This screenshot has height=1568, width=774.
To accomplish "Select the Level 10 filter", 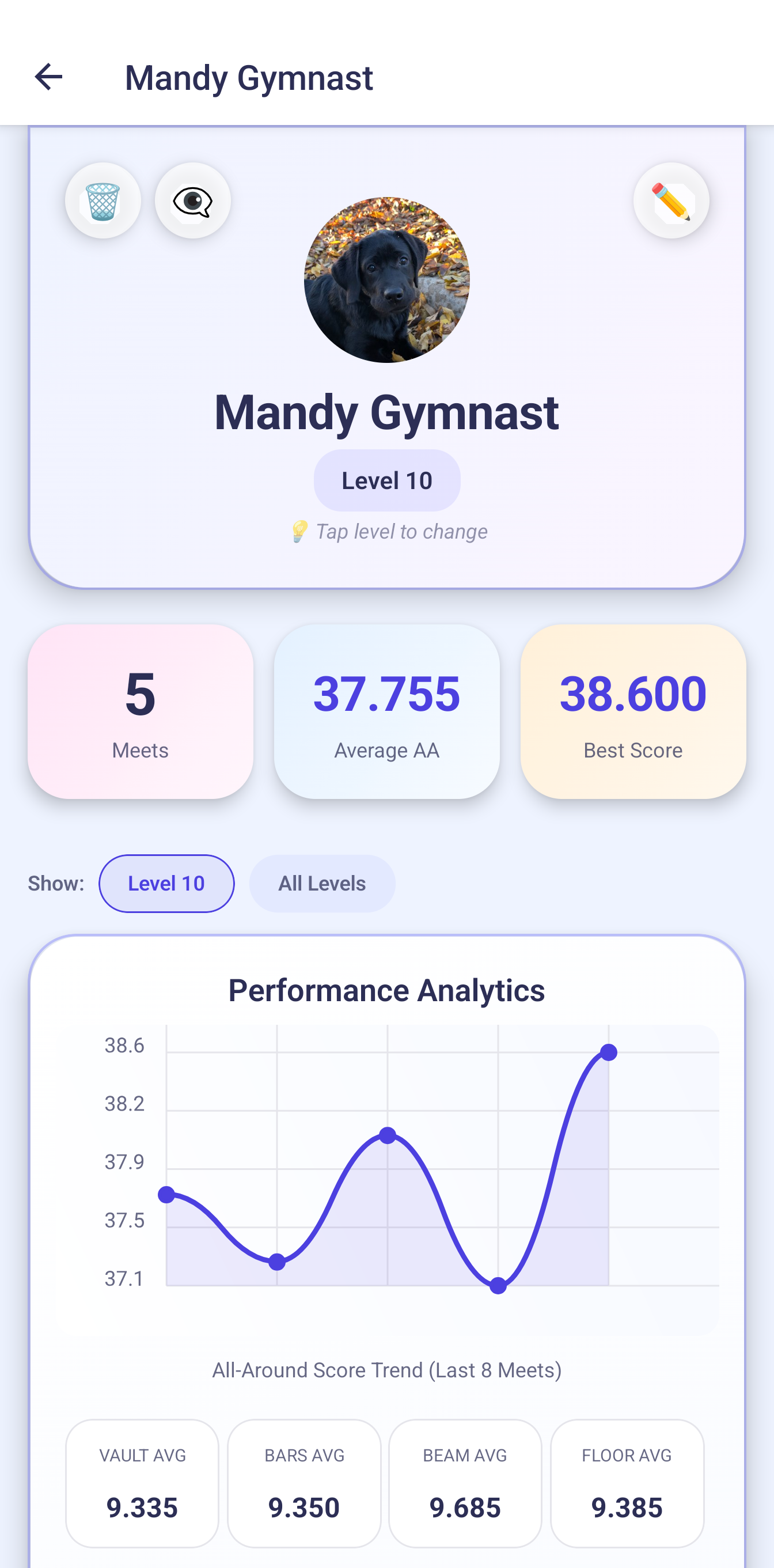I will (166, 883).
